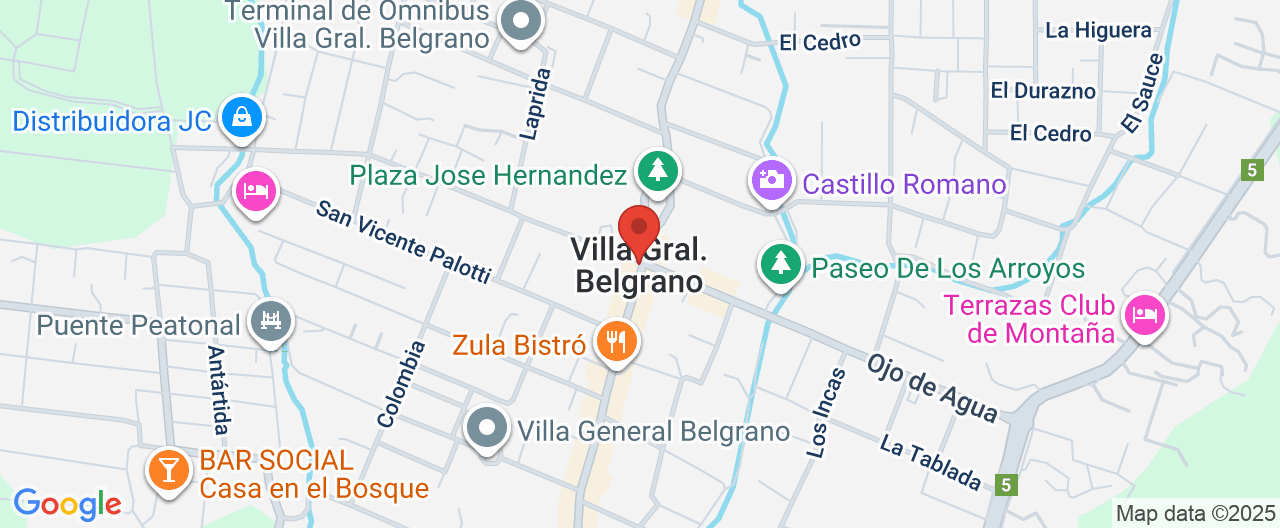Tap the red pin at Villa Gral. Belgrano
Screen dimensions: 1280x528
coord(639,229)
